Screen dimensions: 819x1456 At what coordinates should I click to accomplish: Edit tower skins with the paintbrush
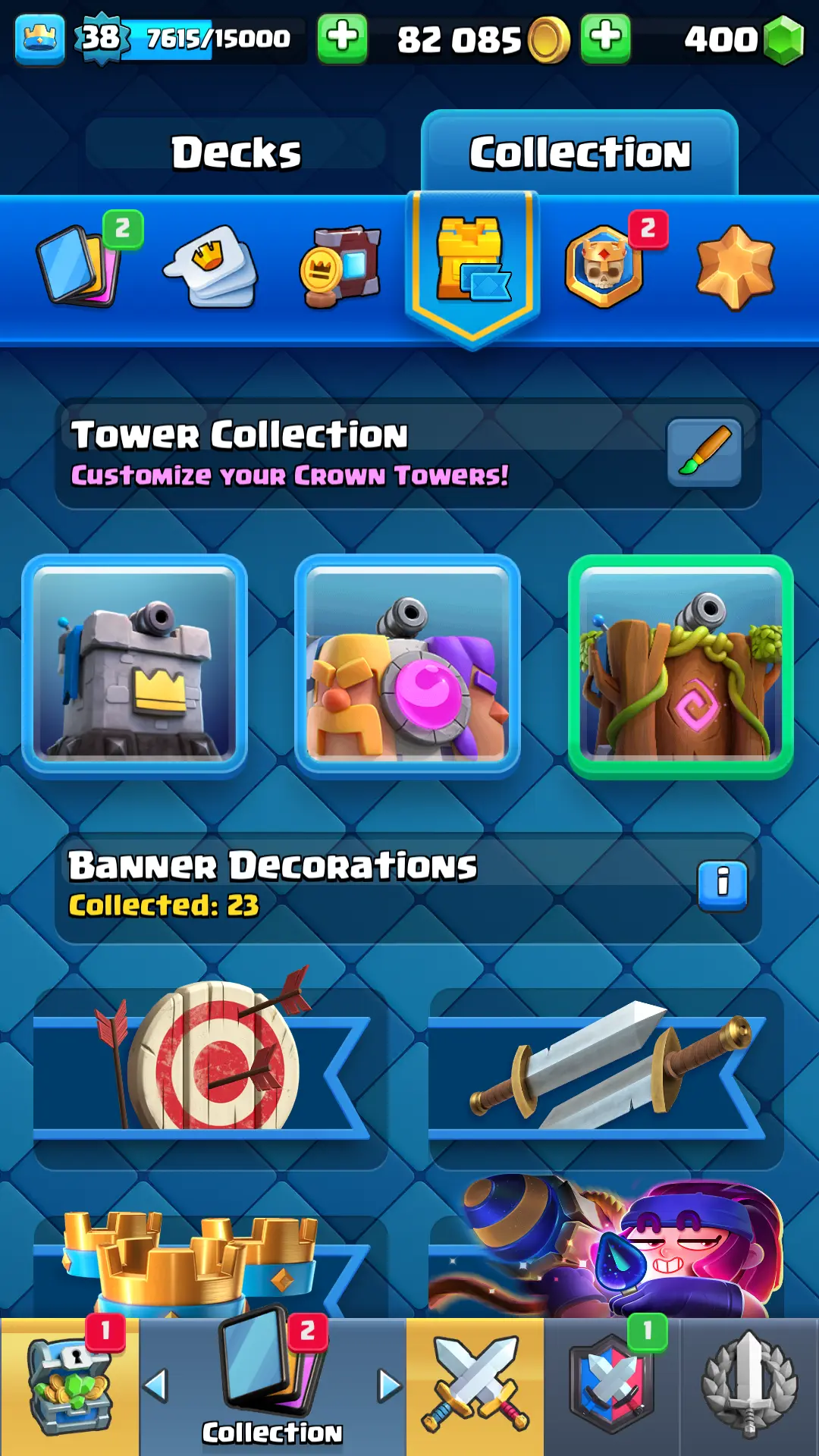click(704, 452)
